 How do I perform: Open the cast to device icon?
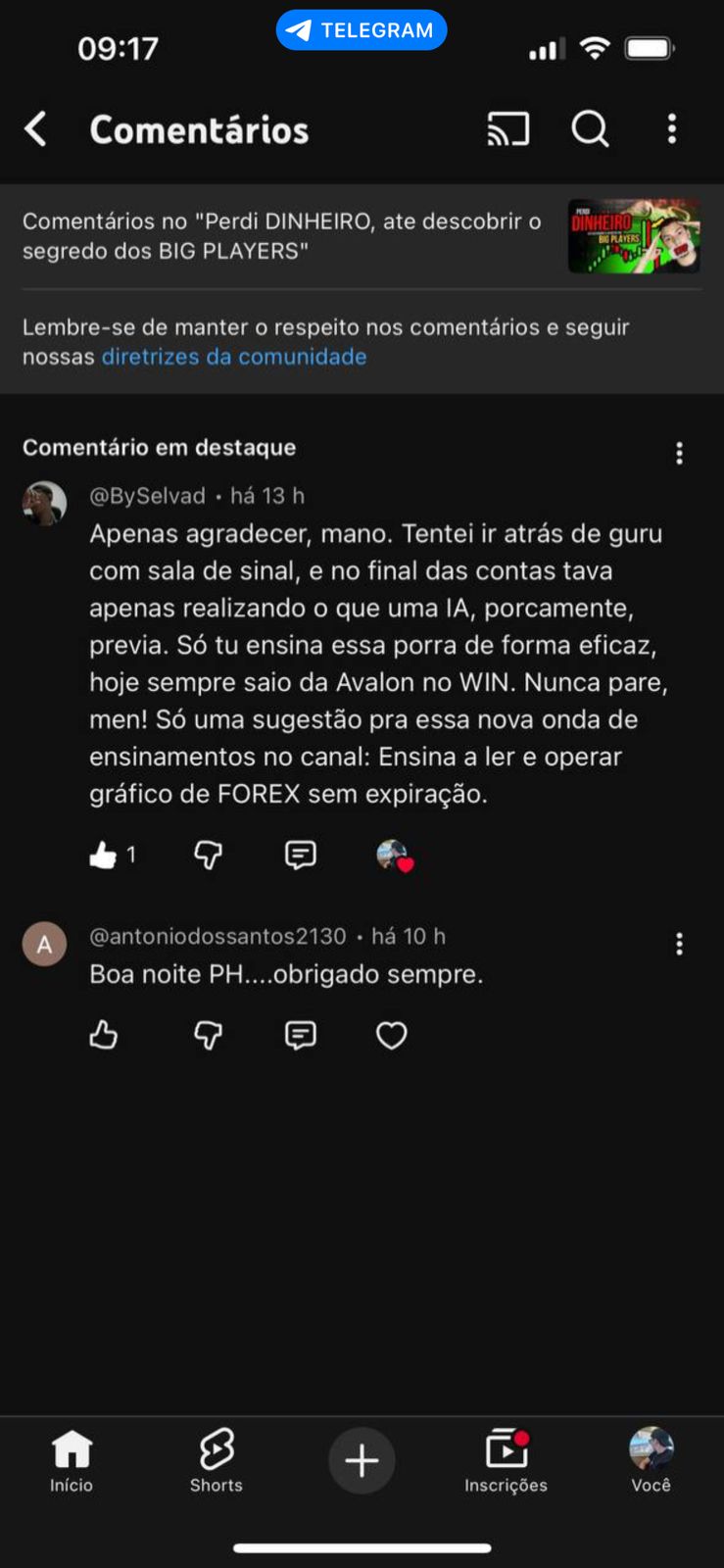click(x=507, y=129)
